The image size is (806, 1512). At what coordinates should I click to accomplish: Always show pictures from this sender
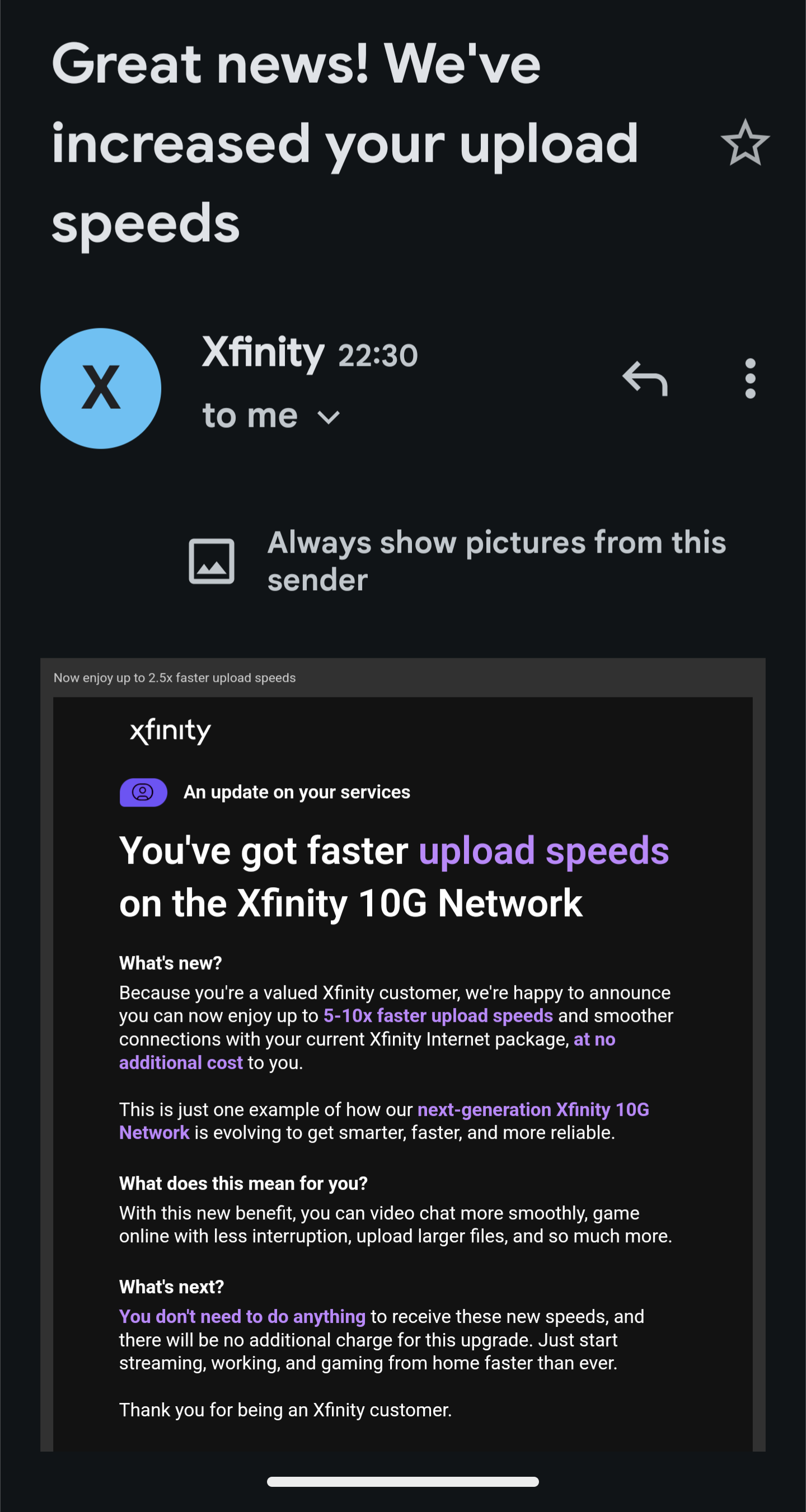(x=496, y=560)
